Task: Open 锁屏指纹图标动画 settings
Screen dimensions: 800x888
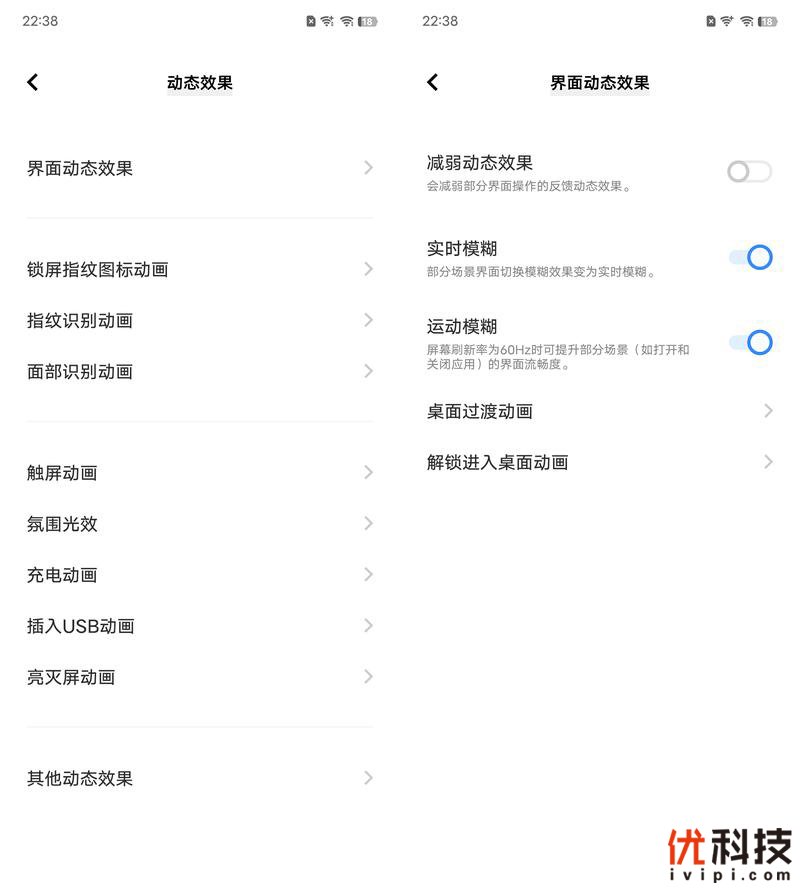Action: [200, 269]
